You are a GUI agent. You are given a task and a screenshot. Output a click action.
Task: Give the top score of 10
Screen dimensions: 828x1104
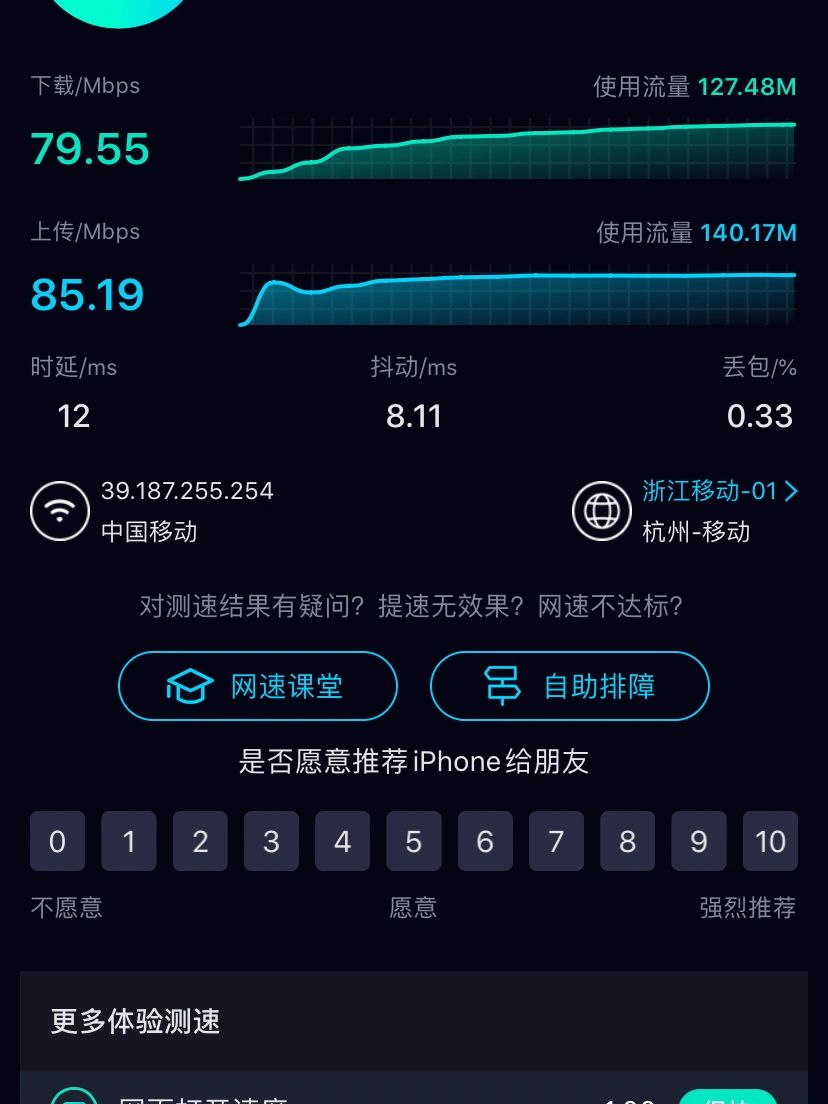pos(771,841)
